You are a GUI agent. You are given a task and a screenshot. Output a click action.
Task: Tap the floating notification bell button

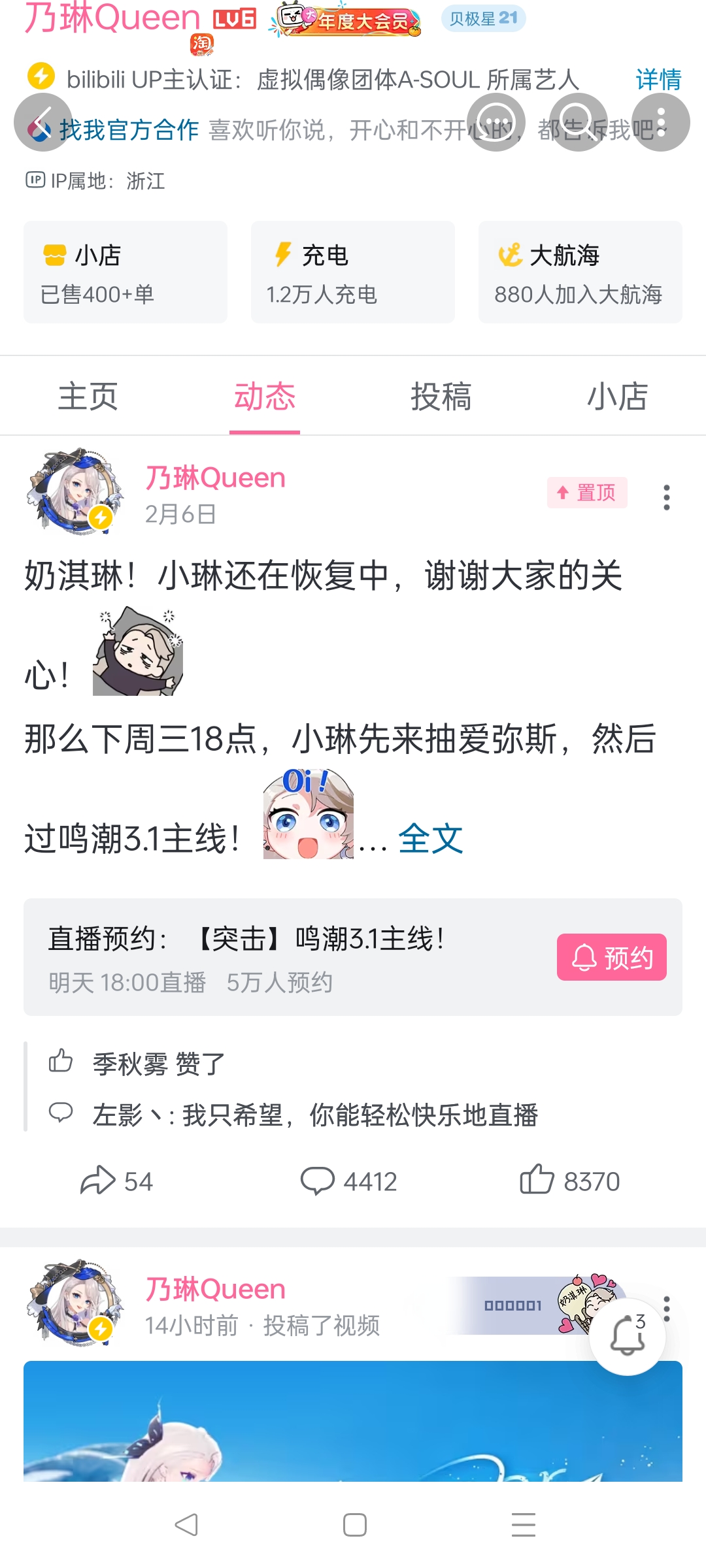[628, 1337]
